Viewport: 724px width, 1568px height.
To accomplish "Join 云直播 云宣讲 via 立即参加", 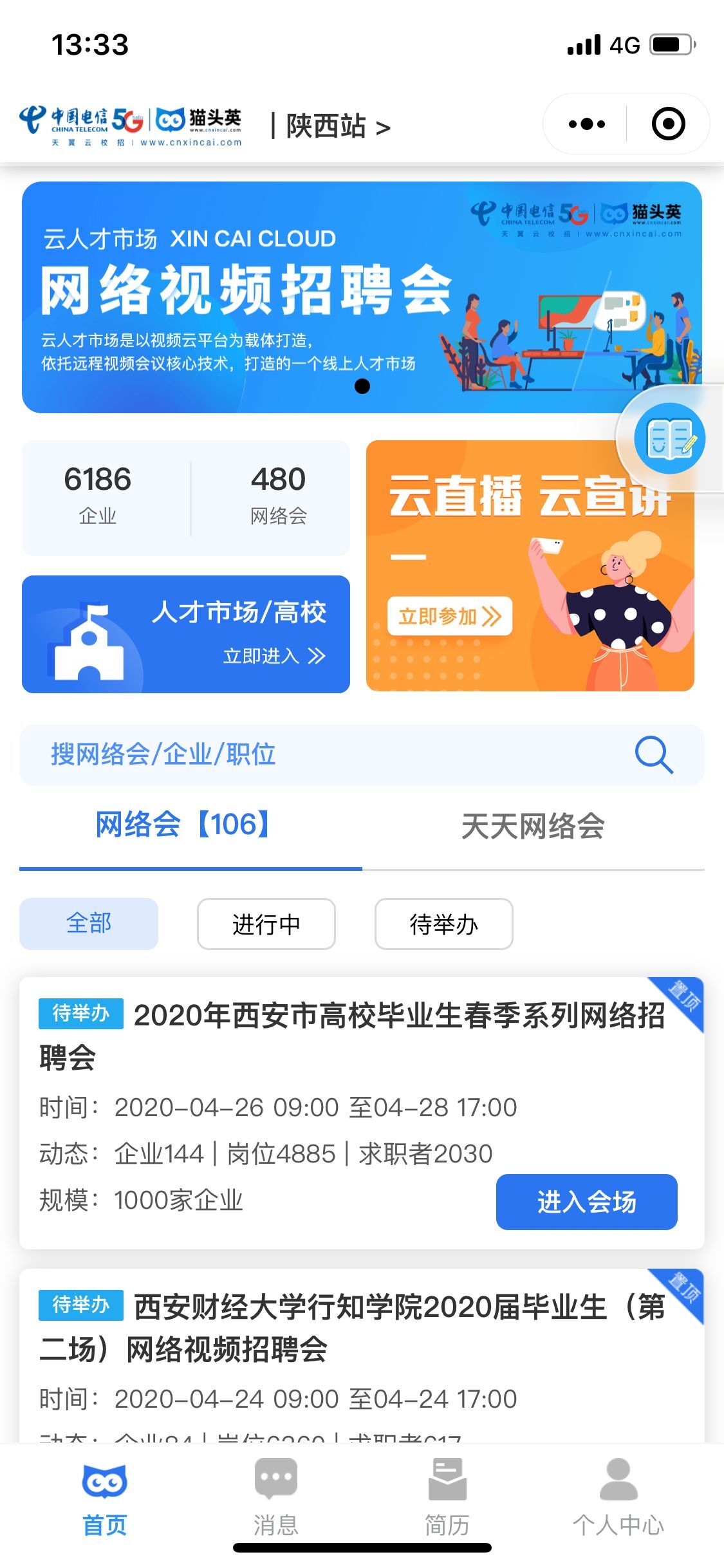I will pos(450,616).
